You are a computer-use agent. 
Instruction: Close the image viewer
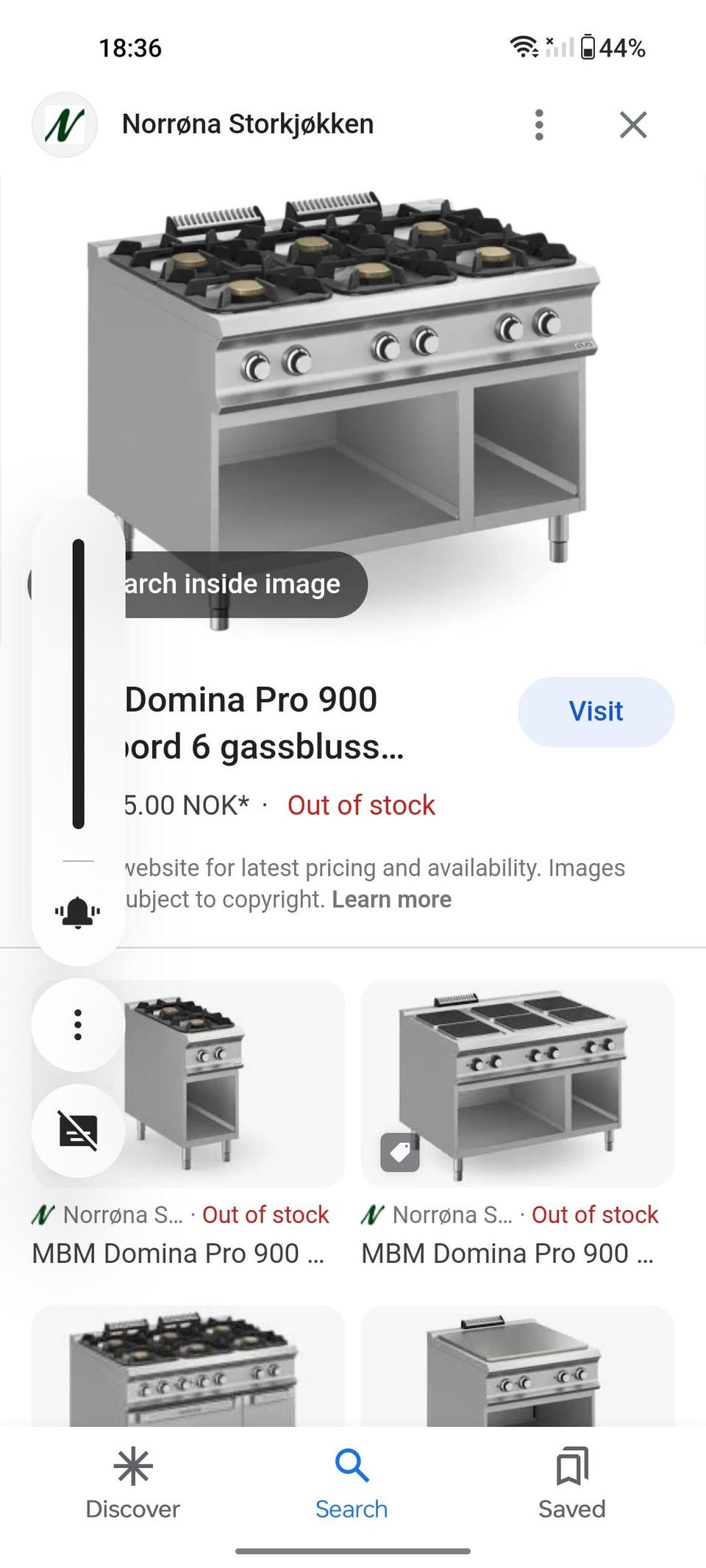[632, 125]
